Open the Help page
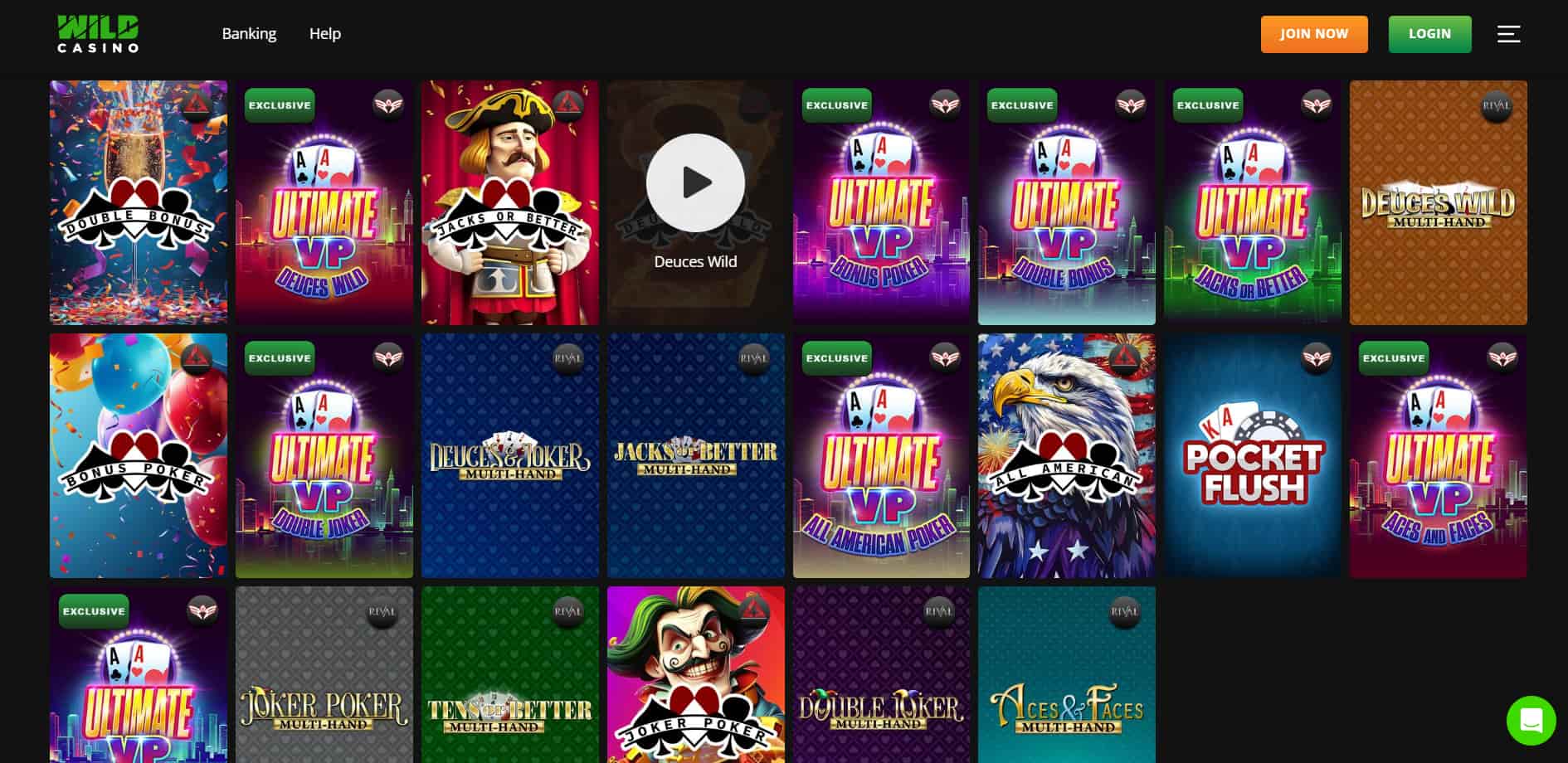 point(324,34)
